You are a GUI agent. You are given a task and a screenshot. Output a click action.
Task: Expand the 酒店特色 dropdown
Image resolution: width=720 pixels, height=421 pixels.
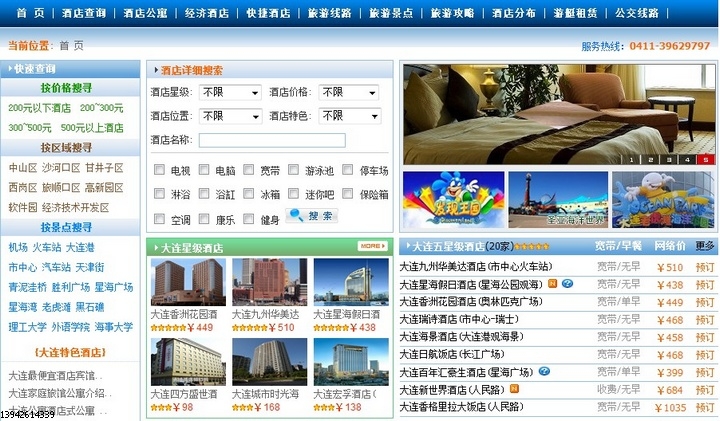point(349,116)
